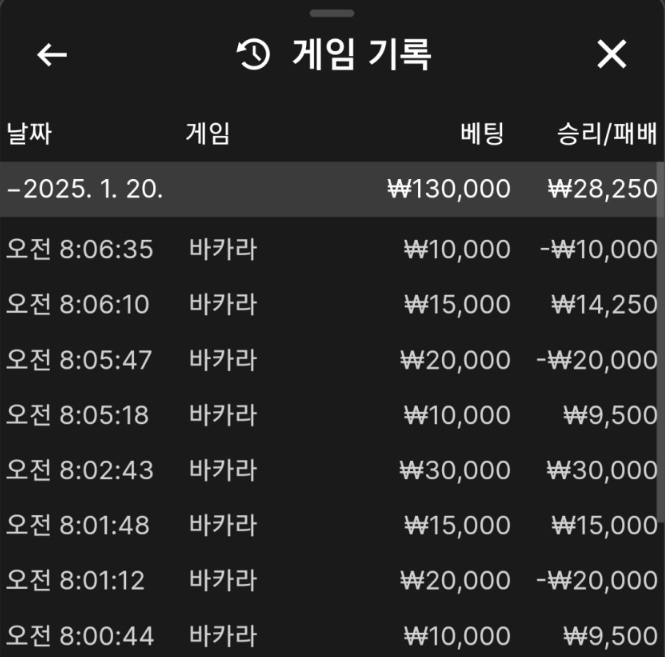665x657 pixels.
Task: Open the 오전 8:02:43 baccarat record
Action: click(330, 469)
